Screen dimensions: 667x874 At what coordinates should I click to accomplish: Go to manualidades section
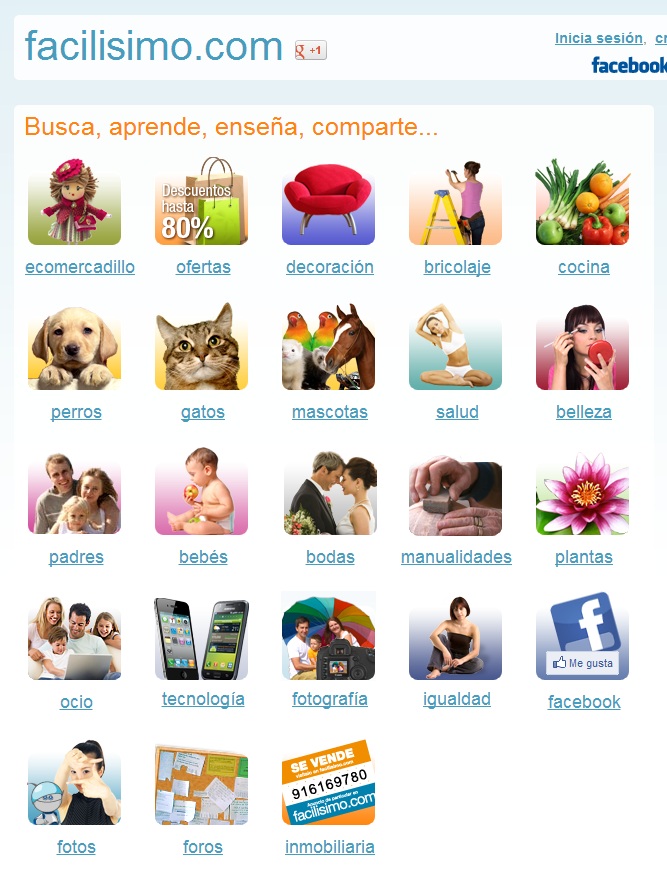click(456, 557)
